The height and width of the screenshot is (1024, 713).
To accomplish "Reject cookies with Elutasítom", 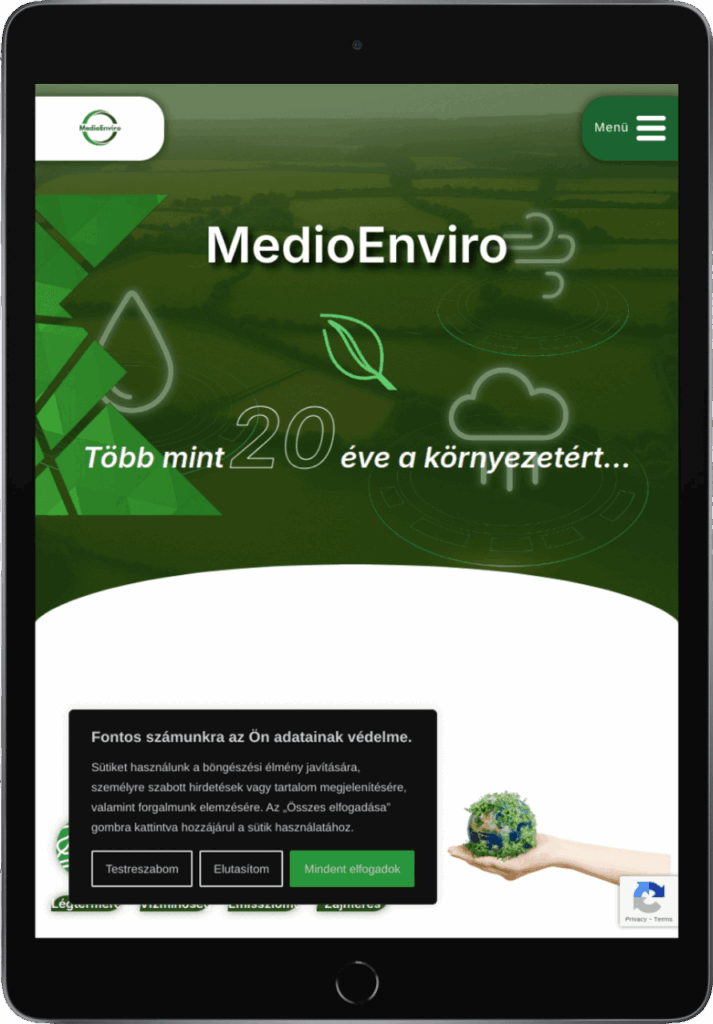I will pyautogui.click(x=241, y=869).
